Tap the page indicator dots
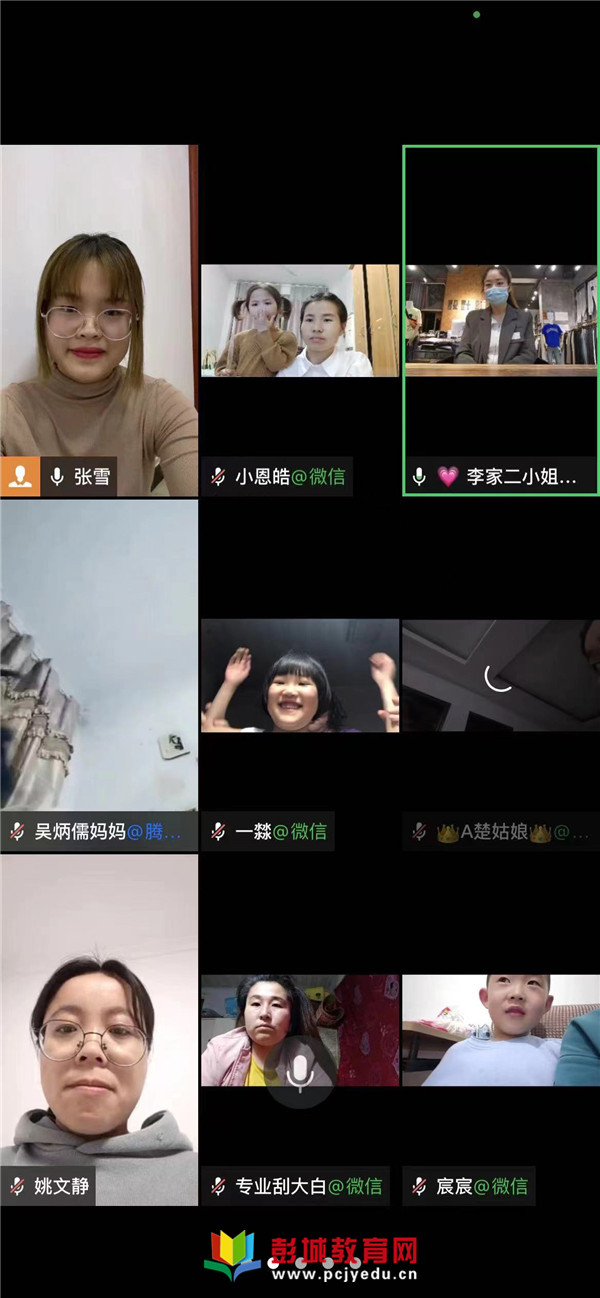This screenshot has height=1298, width=600. click(300, 1264)
